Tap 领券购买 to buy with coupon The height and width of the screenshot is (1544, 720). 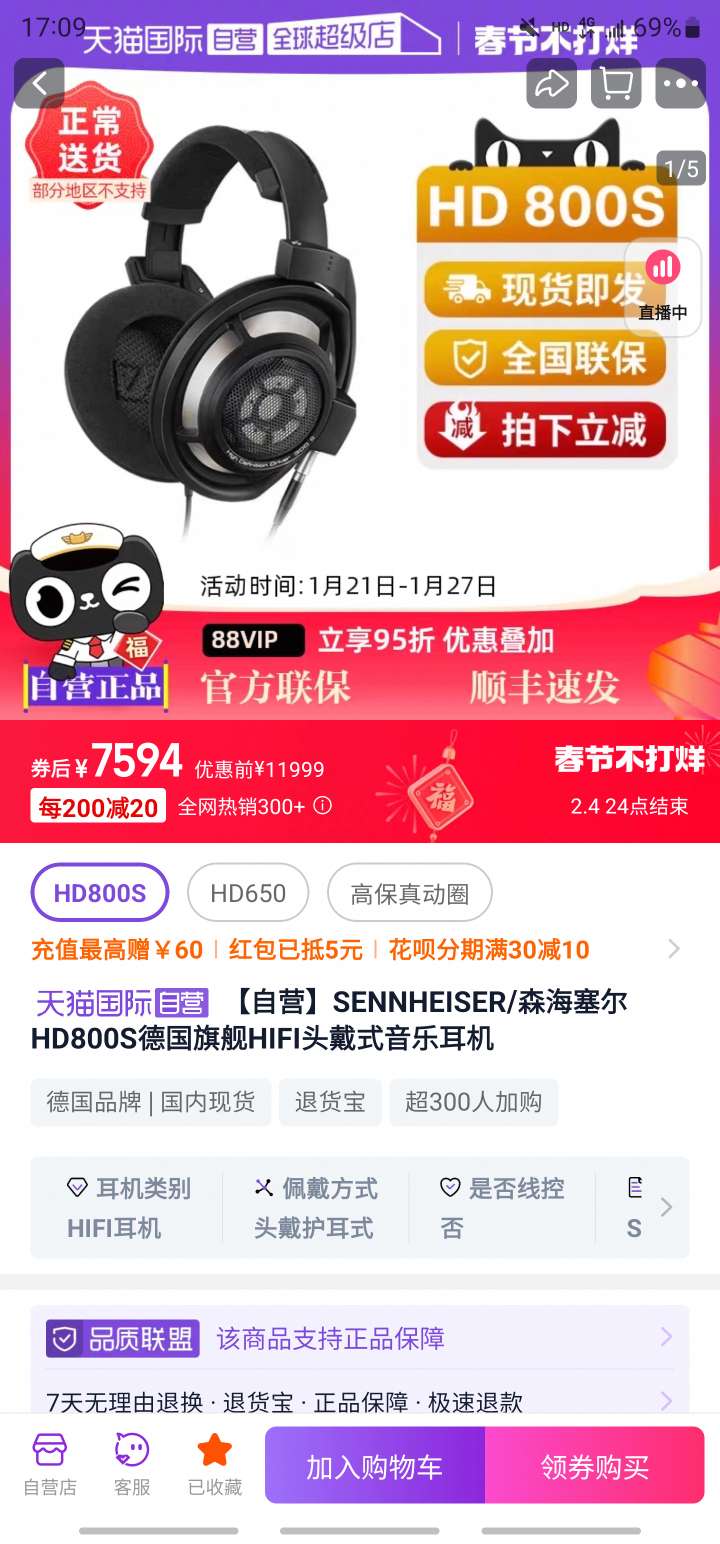595,1466
